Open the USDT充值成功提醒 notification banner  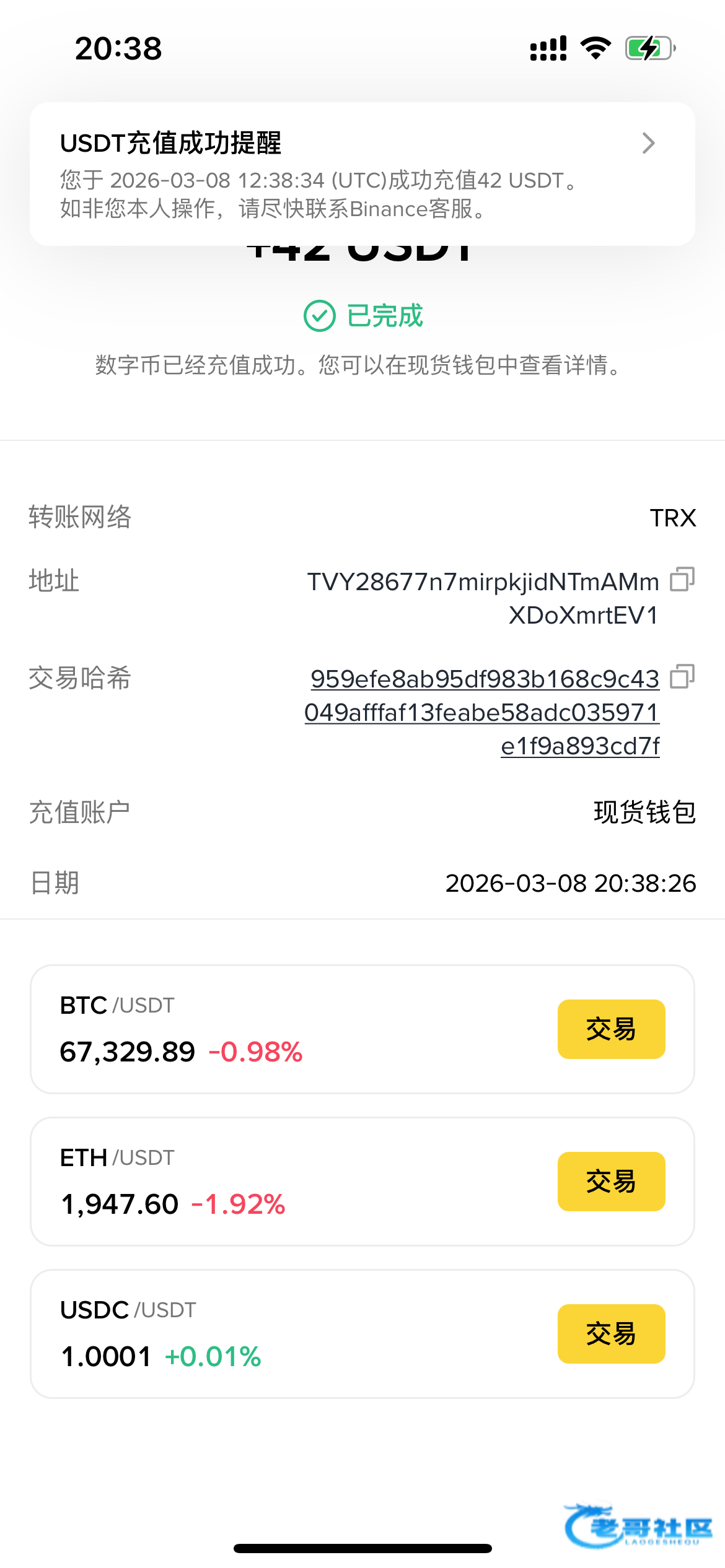[x=362, y=174]
